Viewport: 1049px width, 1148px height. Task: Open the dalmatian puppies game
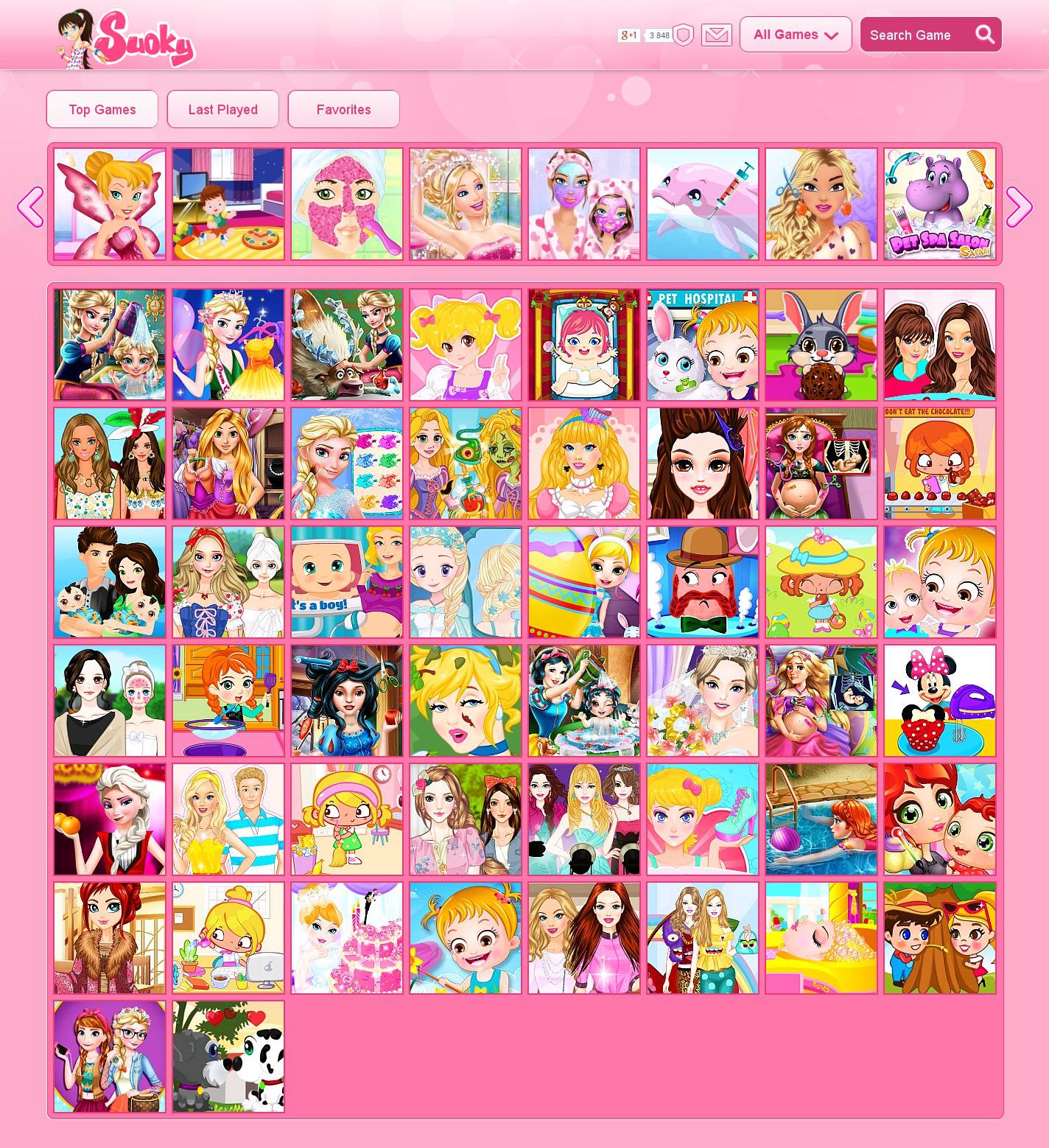click(228, 1056)
